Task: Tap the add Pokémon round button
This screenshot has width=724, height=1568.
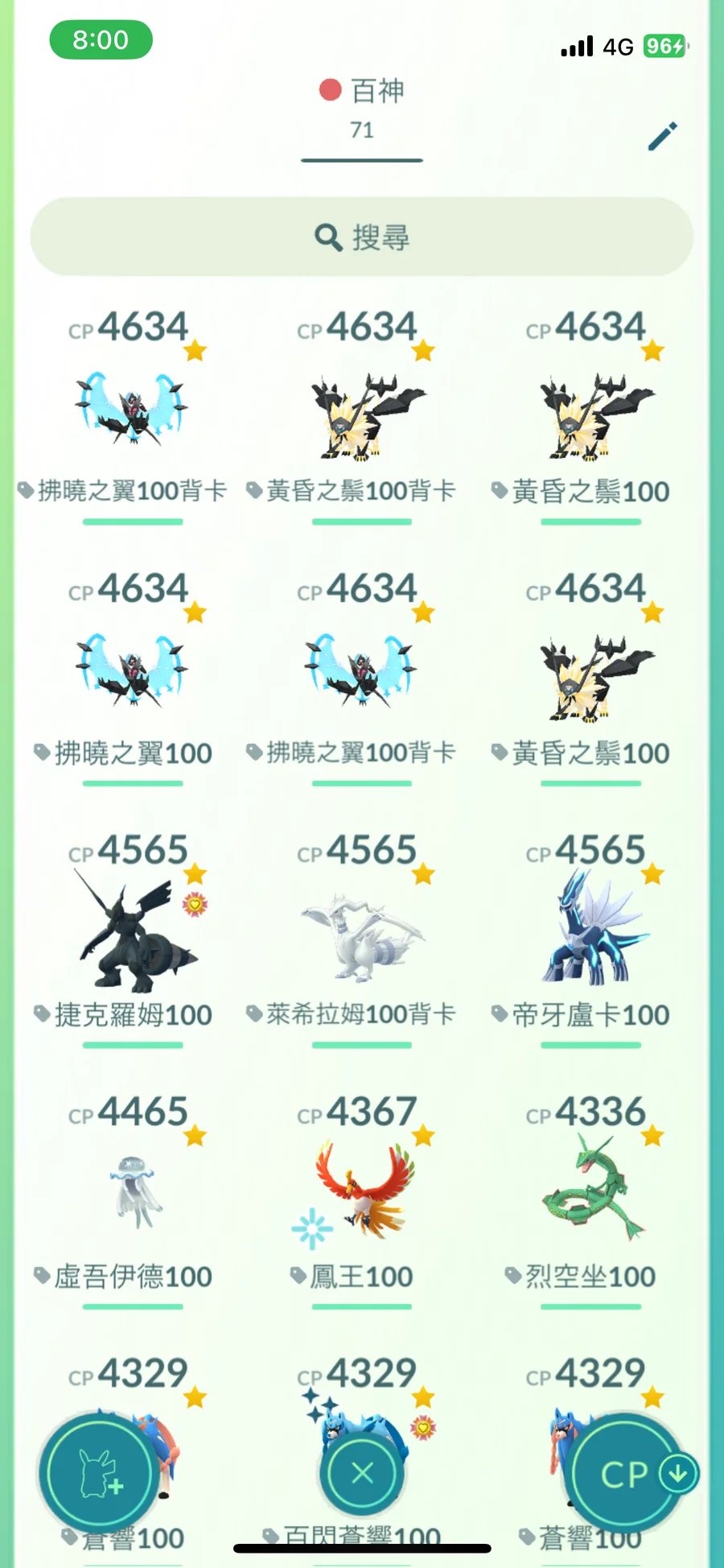Action: coord(98,1473)
